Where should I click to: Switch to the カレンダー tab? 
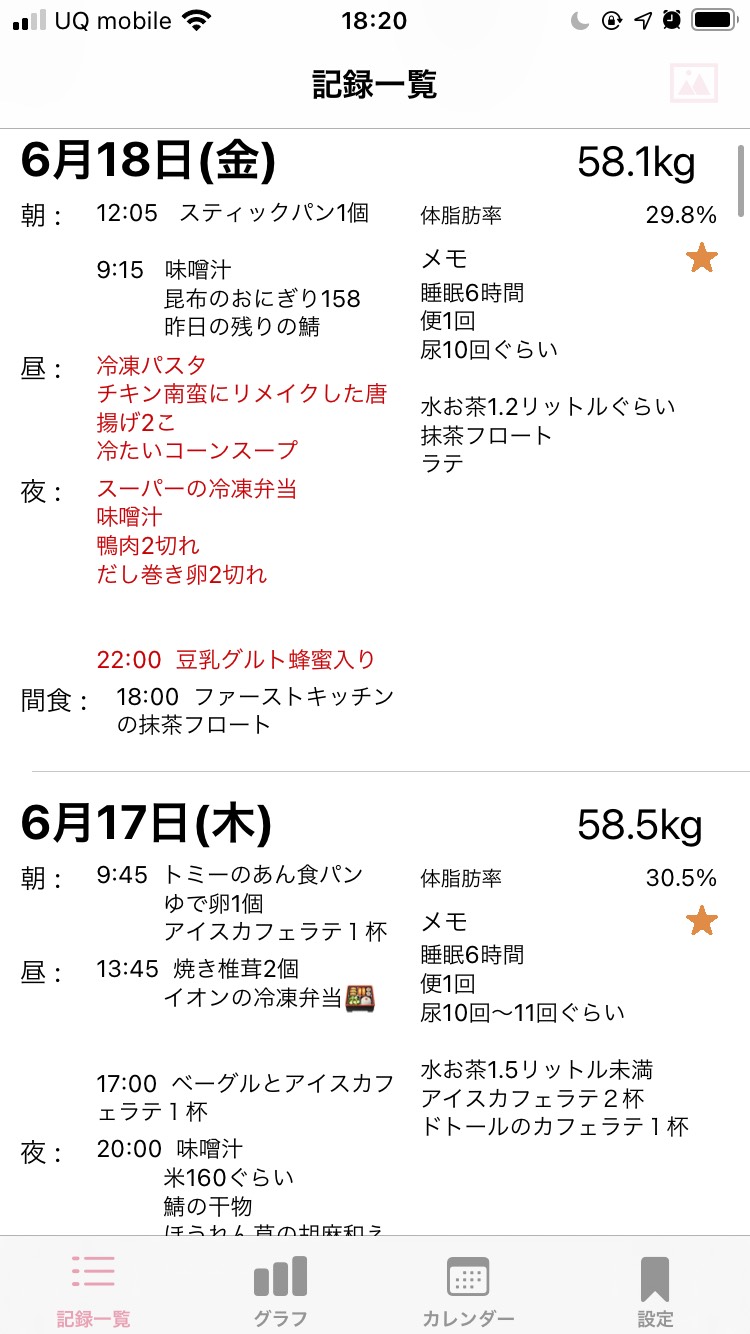[468, 1291]
